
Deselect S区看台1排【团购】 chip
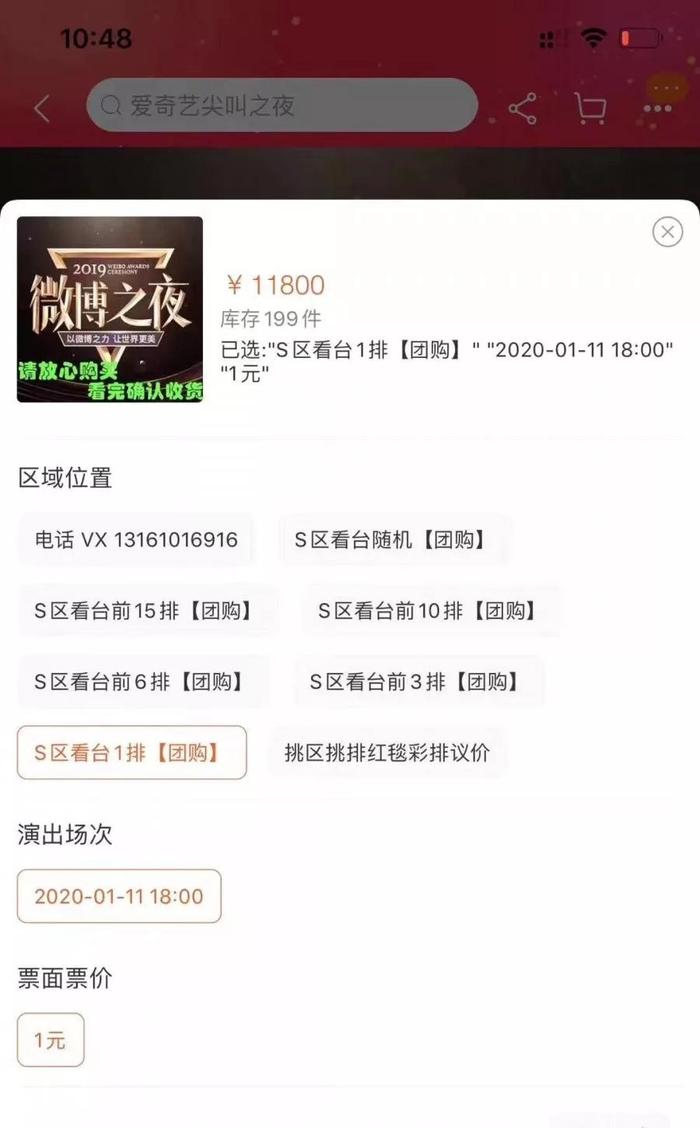click(x=131, y=752)
